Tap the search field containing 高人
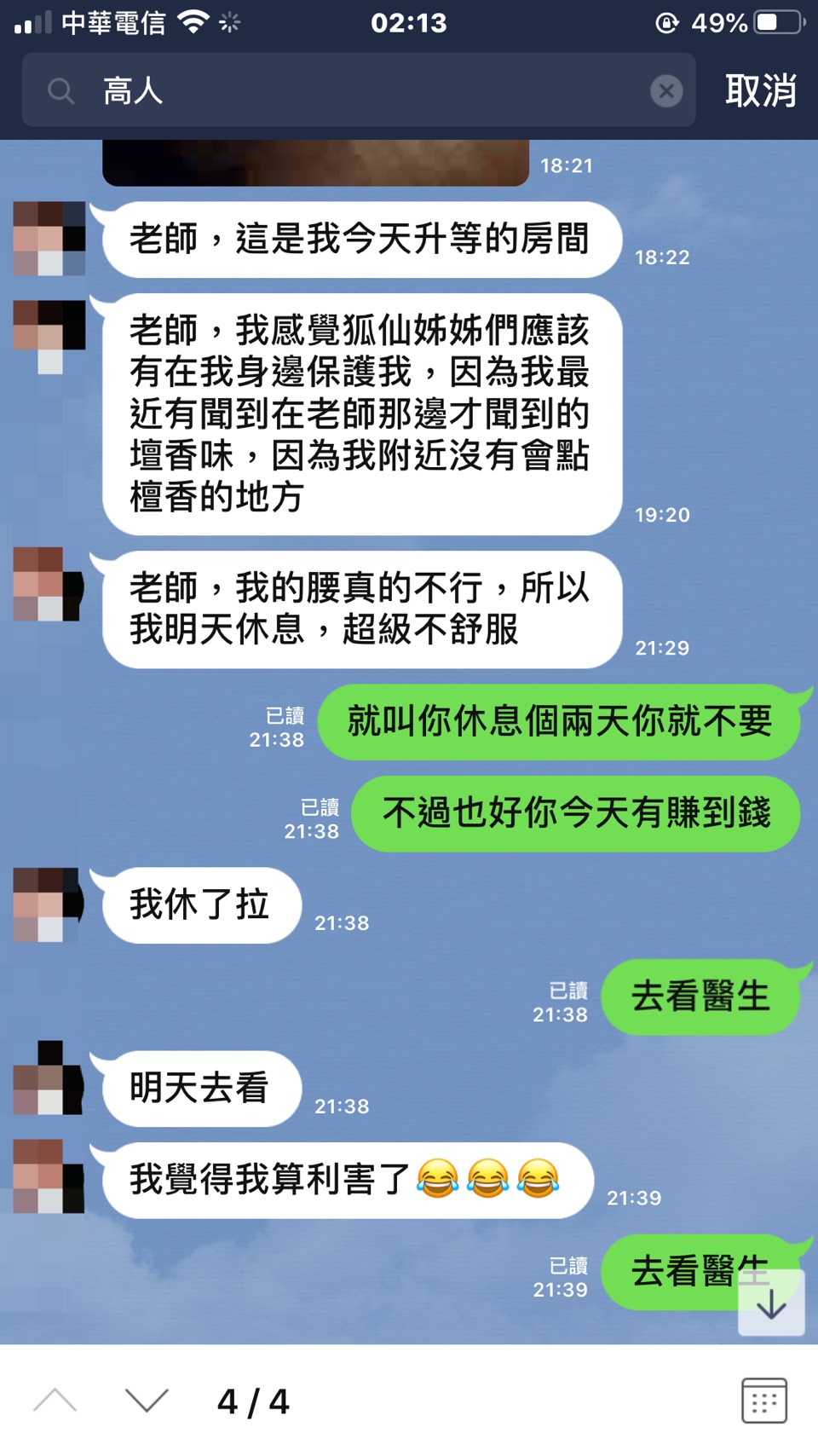 click(x=358, y=90)
